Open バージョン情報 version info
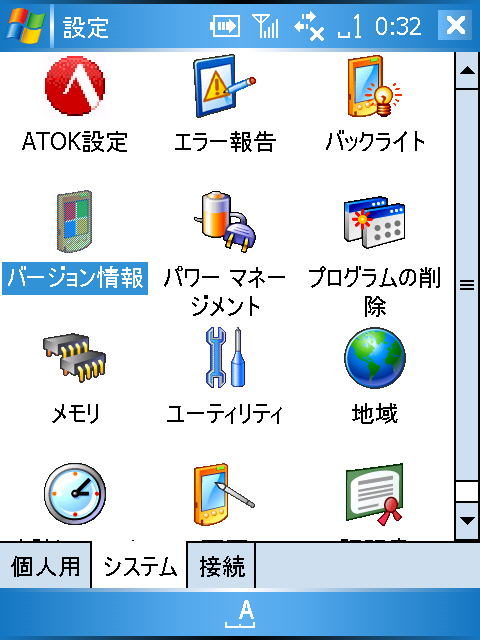The image size is (480, 640). (75, 242)
